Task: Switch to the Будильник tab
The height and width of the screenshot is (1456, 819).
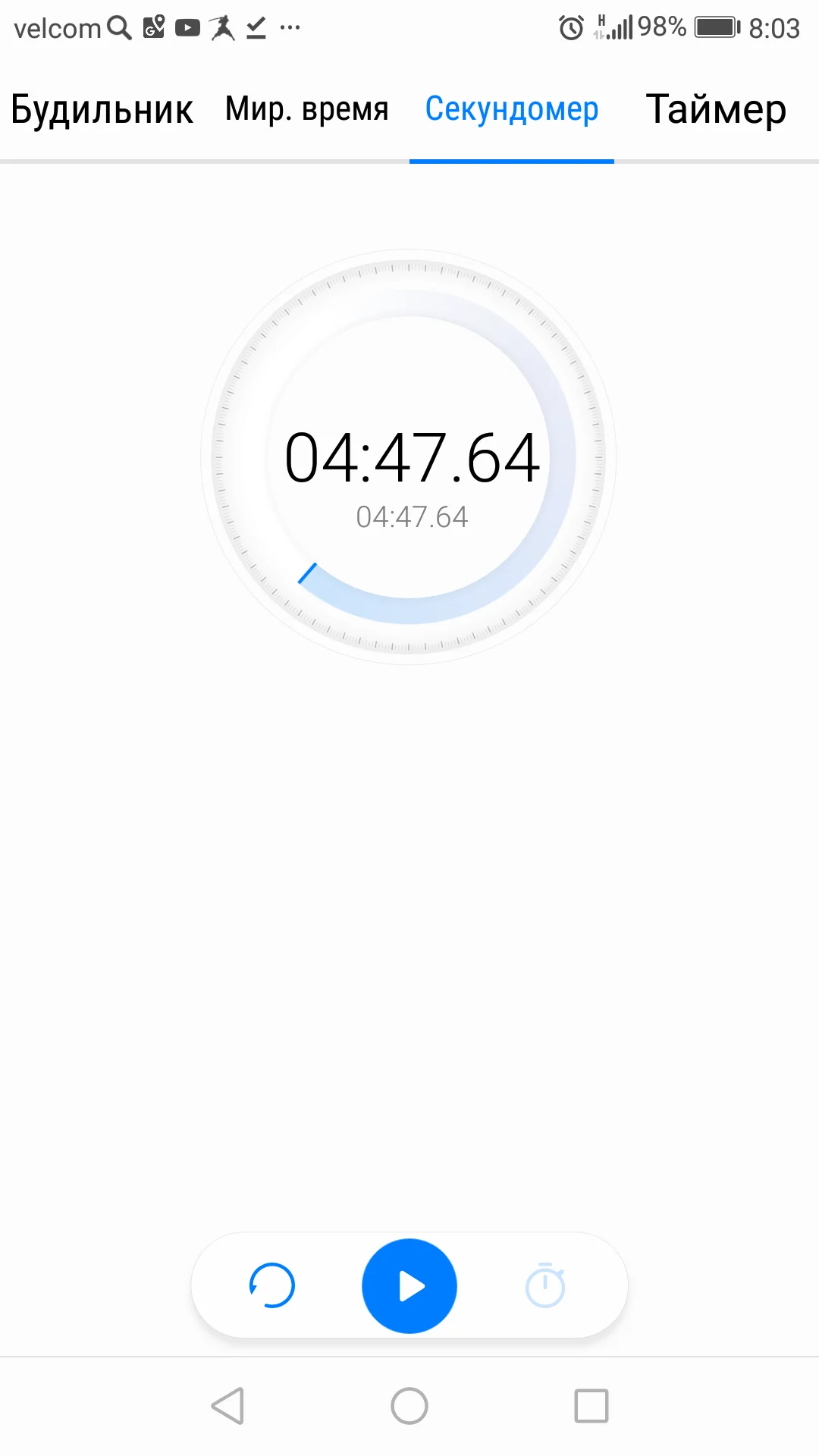Action: (x=101, y=109)
